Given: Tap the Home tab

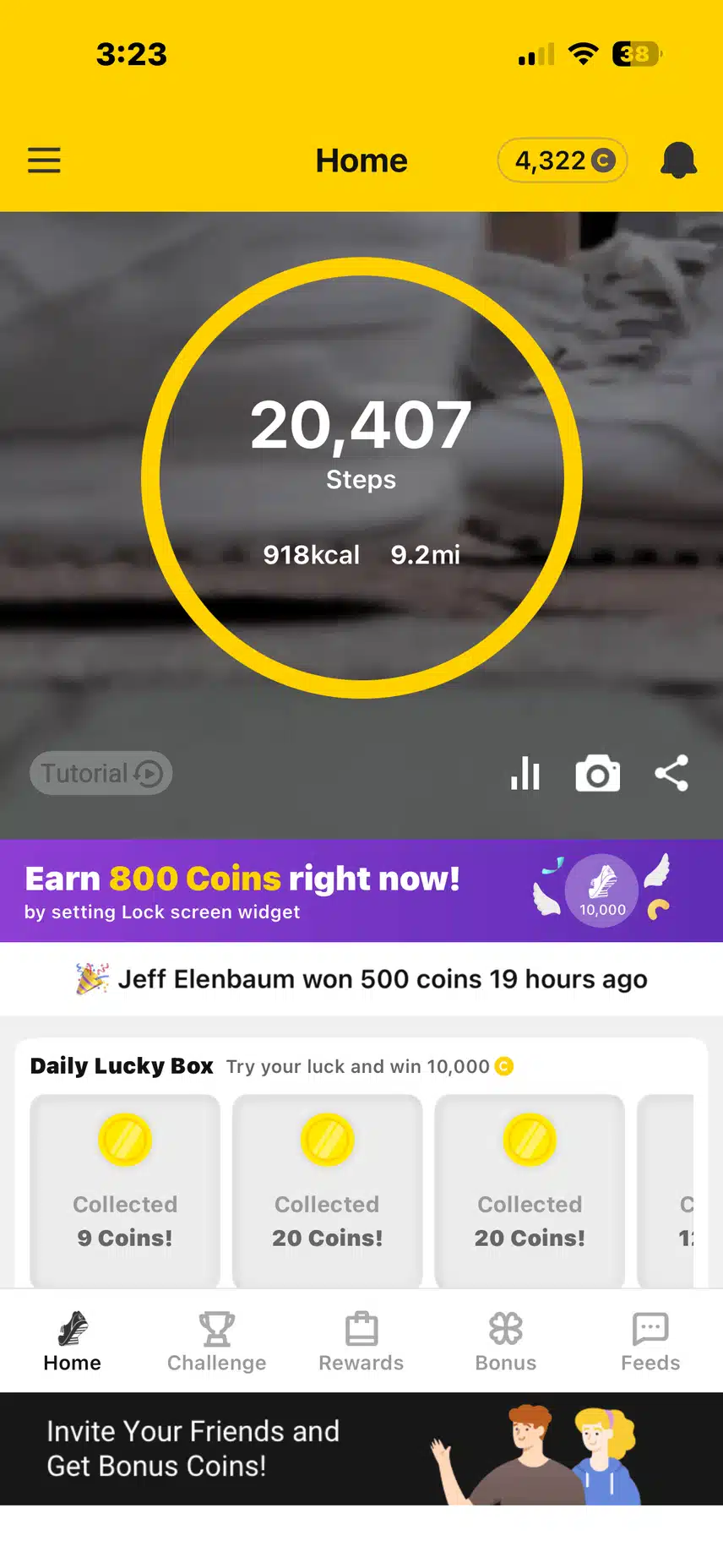Looking at the screenshot, I should click(73, 1342).
